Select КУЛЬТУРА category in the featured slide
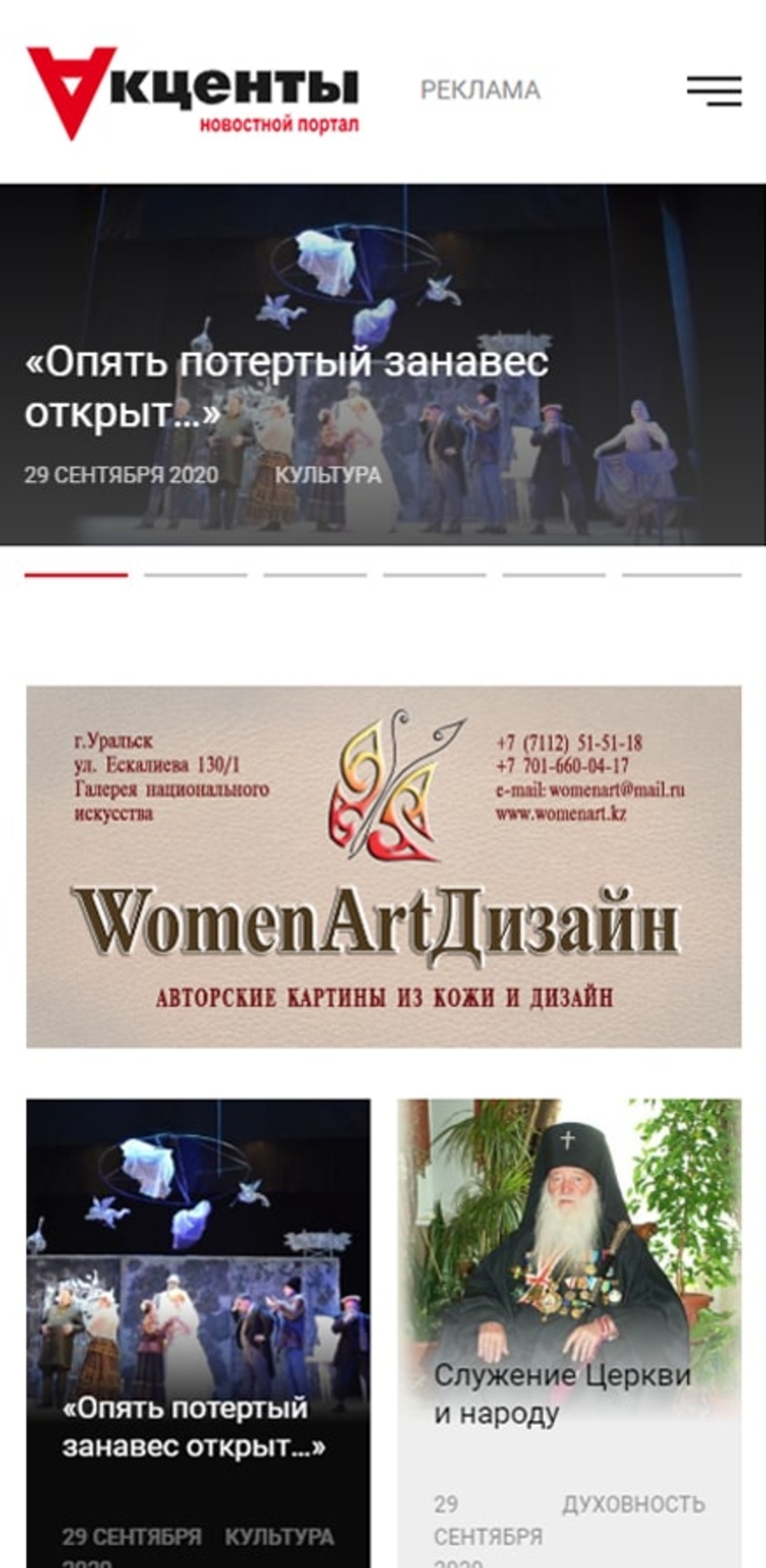766x1568 pixels. tap(328, 475)
